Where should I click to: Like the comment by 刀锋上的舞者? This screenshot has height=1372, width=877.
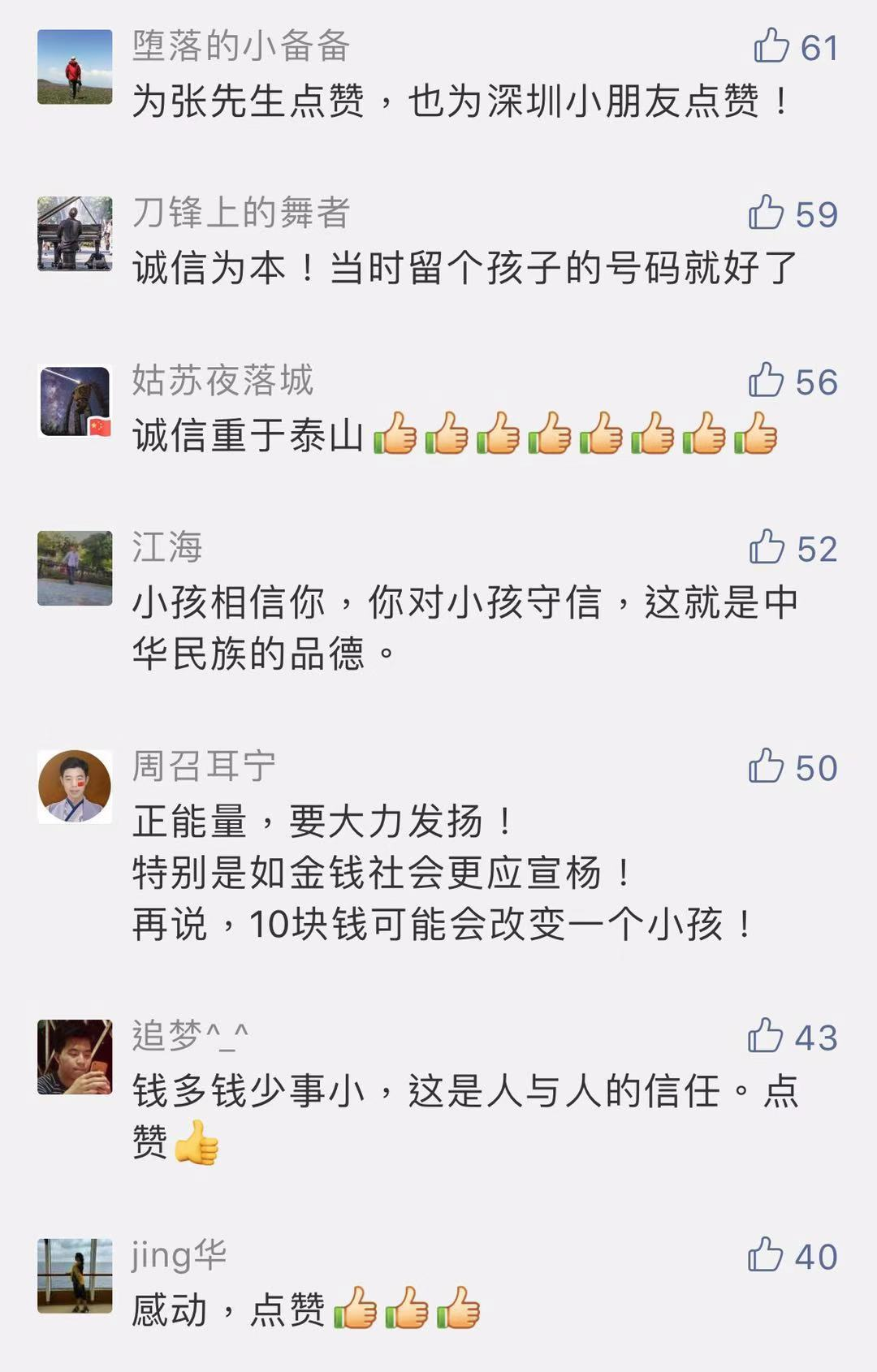pos(767,214)
